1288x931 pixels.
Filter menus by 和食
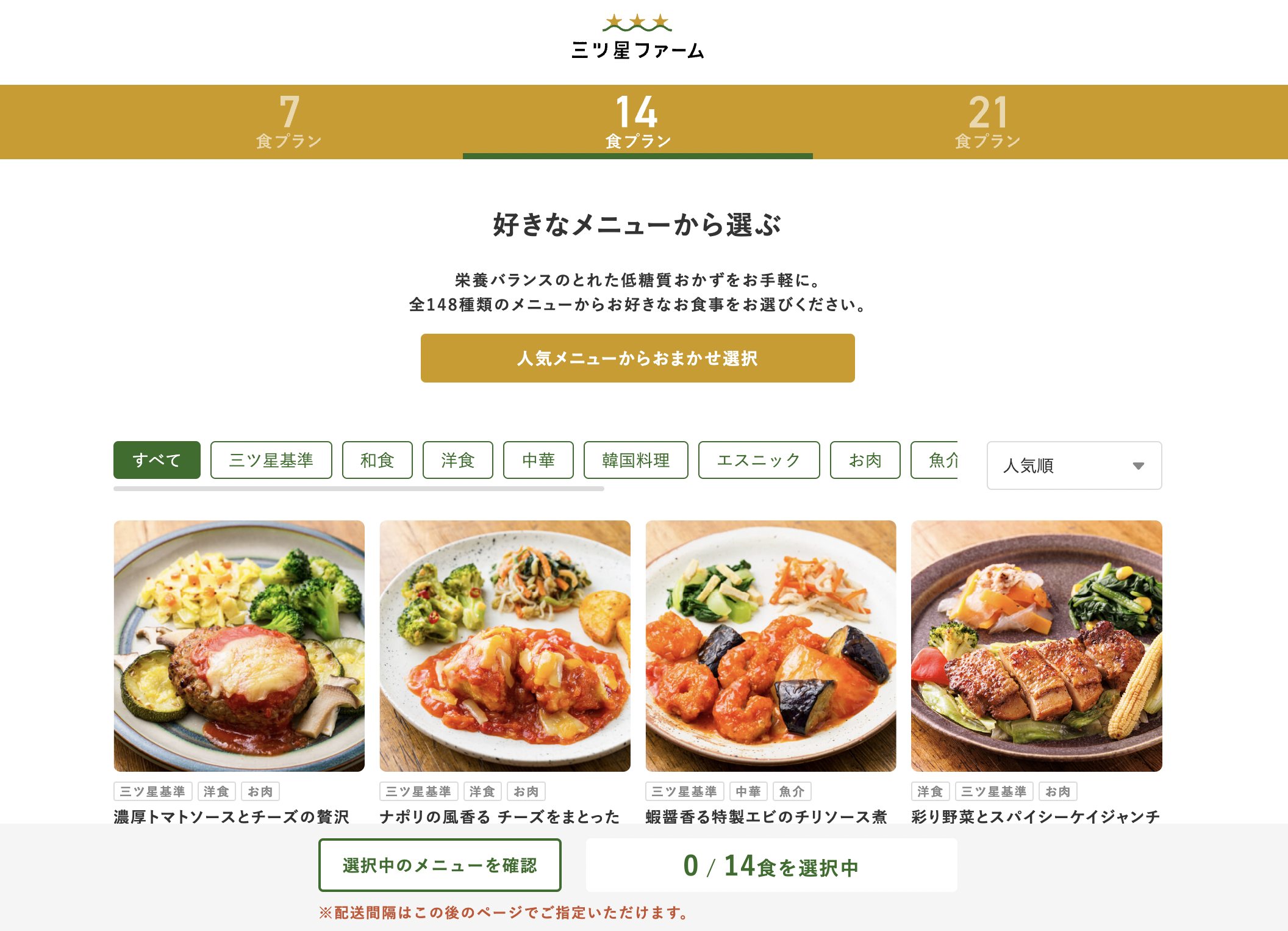coord(377,460)
